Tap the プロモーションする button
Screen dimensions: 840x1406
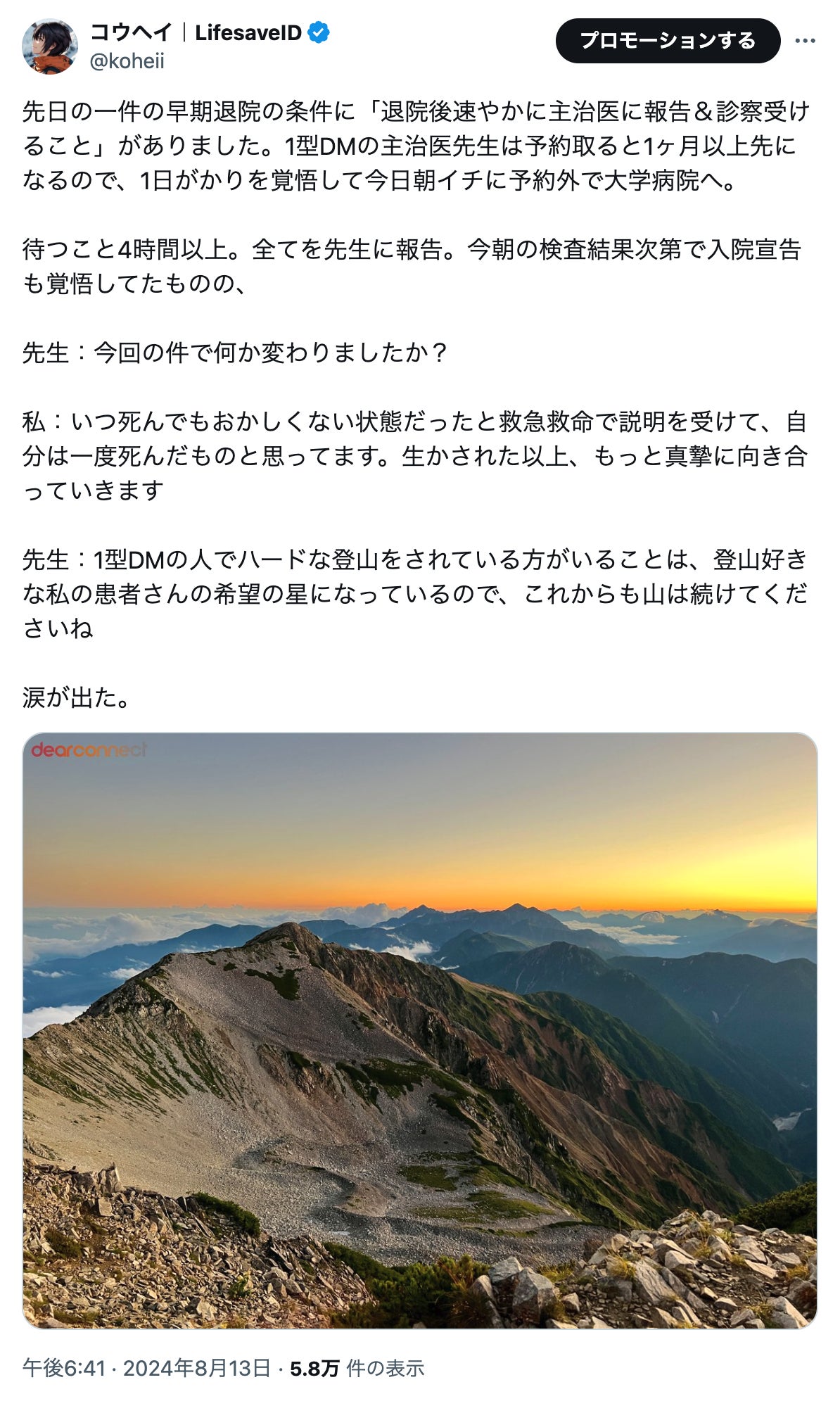(x=667, y=41)
